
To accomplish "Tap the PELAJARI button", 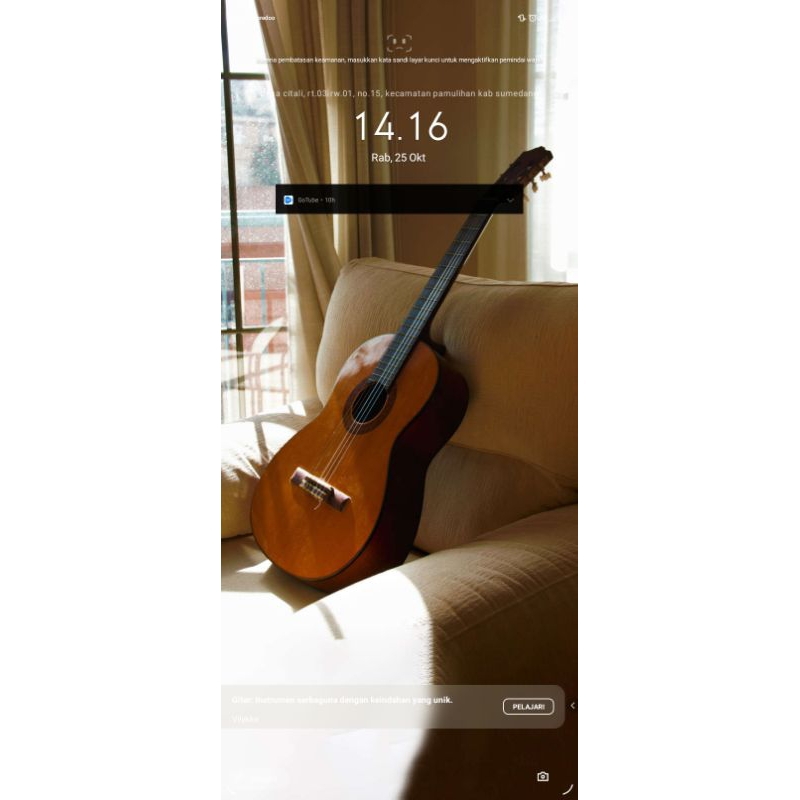I will tap(528, 707).
